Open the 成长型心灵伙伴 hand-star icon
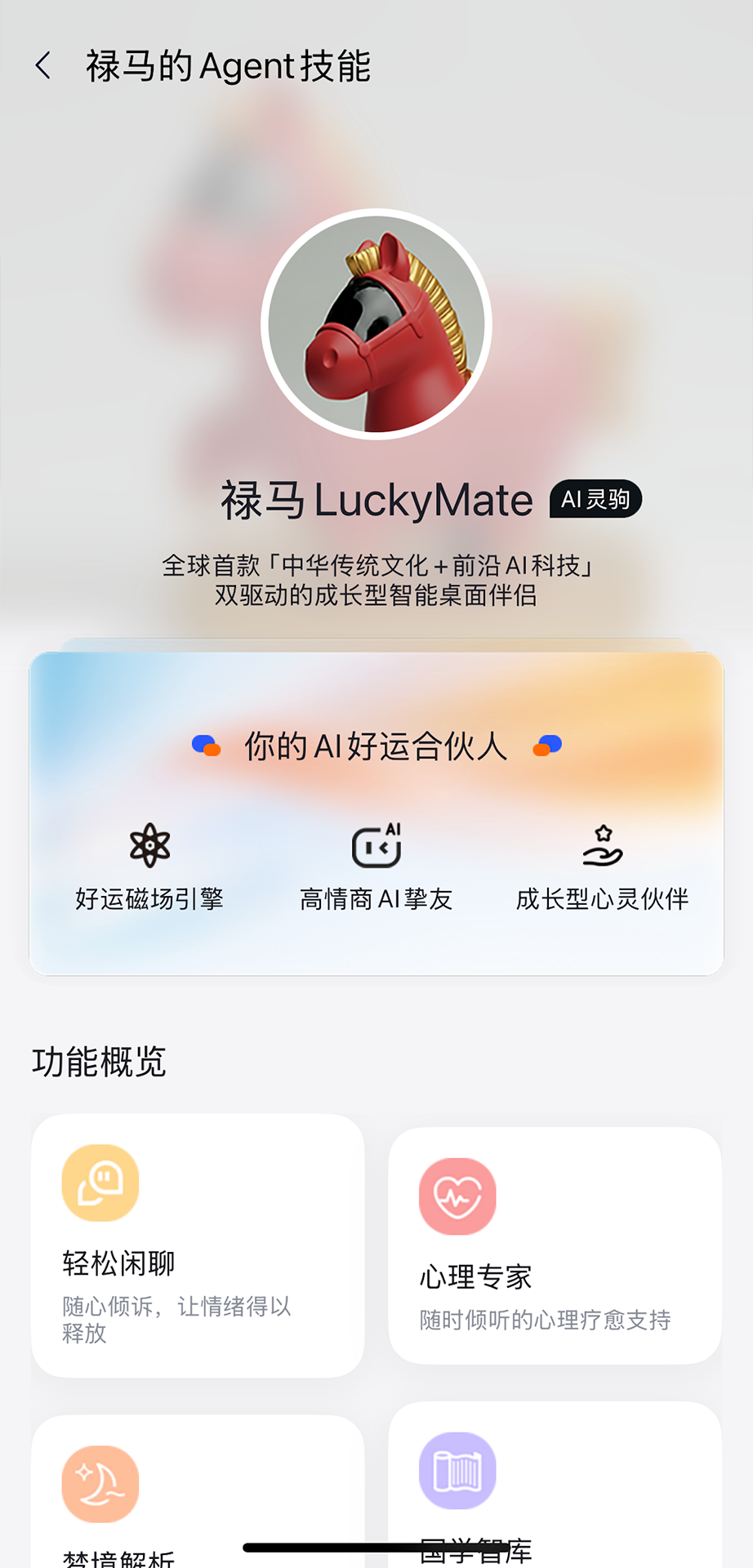753x1568 pixels. (x=604, y=847)
